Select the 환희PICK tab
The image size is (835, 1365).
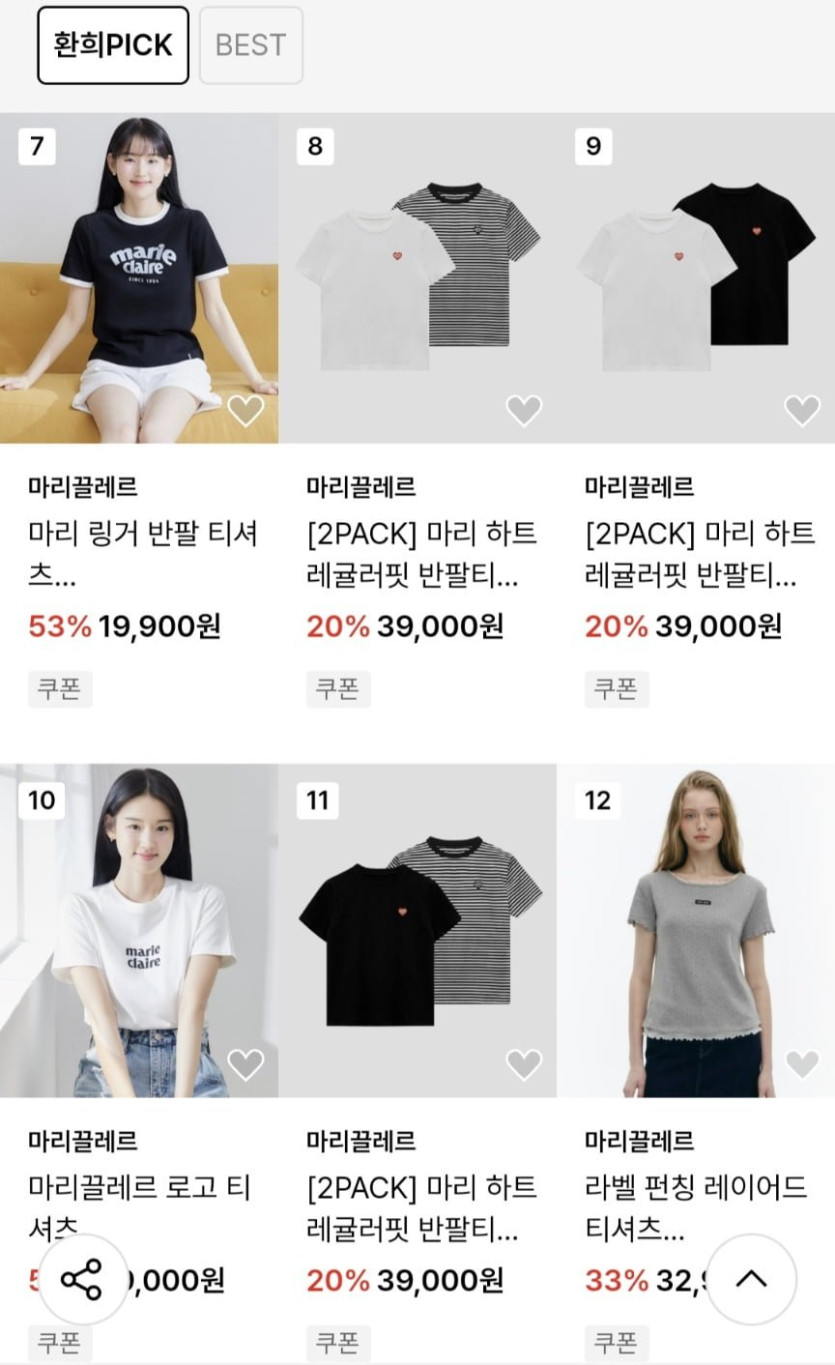(113, 45)
